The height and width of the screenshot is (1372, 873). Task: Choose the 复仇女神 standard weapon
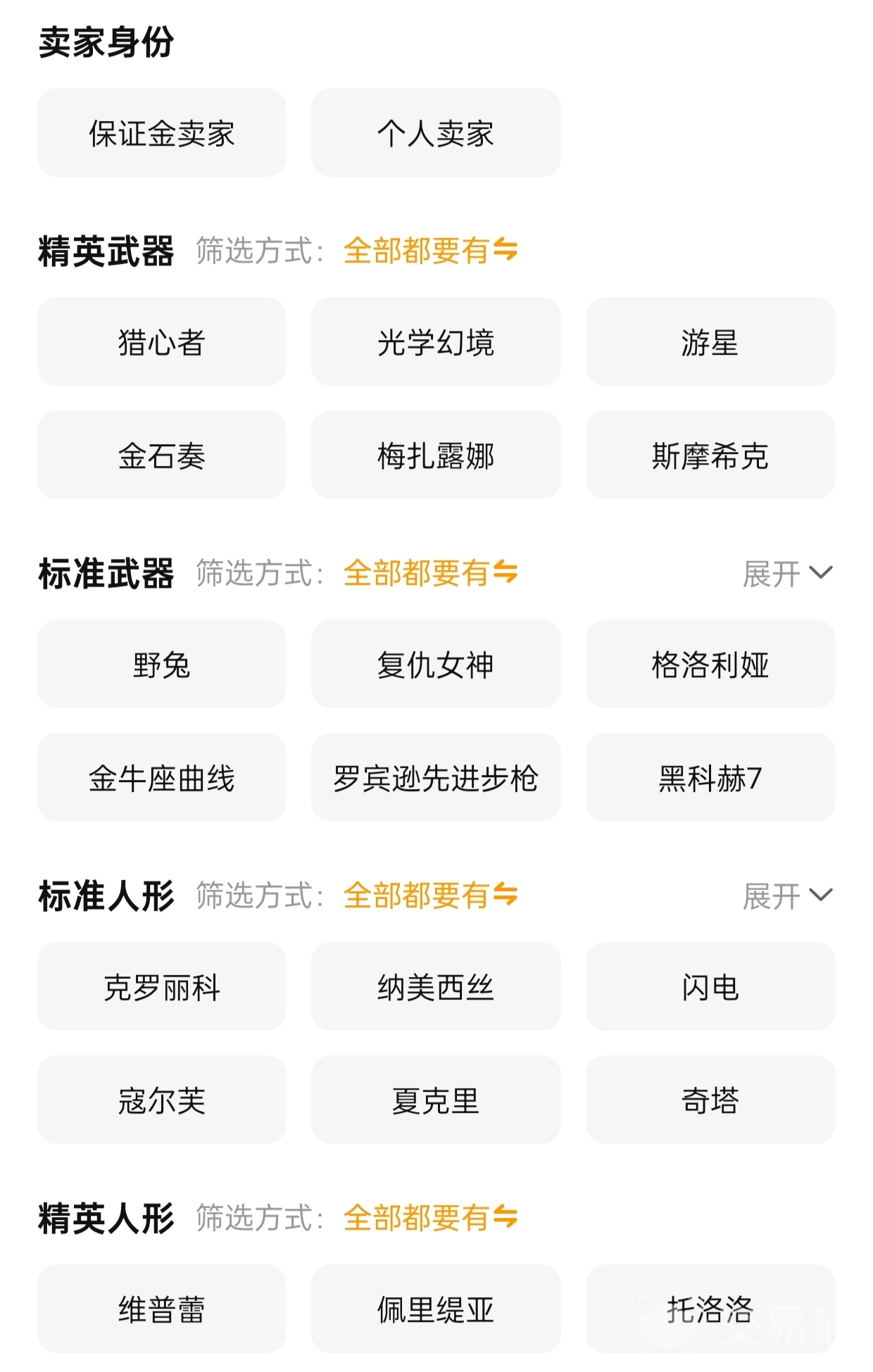click(436, 664)
